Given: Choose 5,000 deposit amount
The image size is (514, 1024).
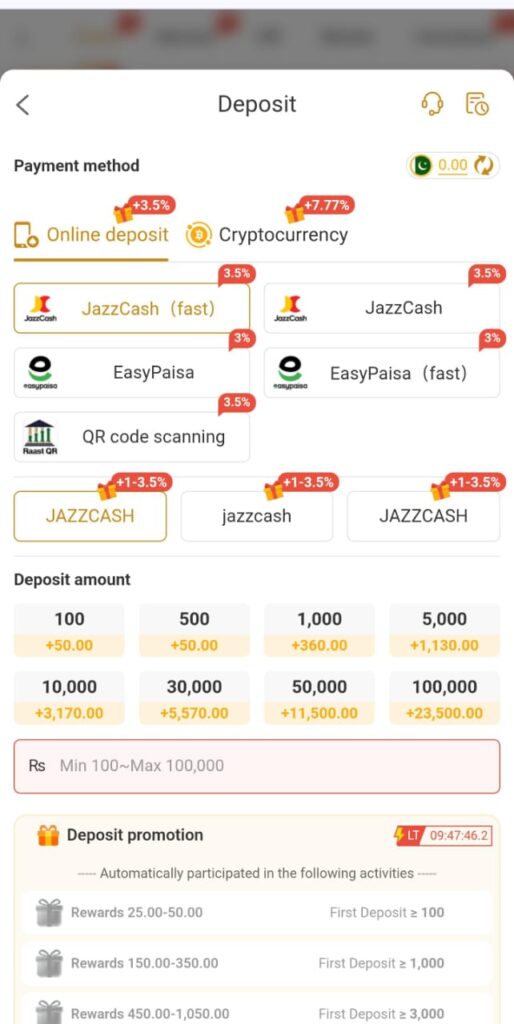Looking at the screenshot, I should pos(445,631).
